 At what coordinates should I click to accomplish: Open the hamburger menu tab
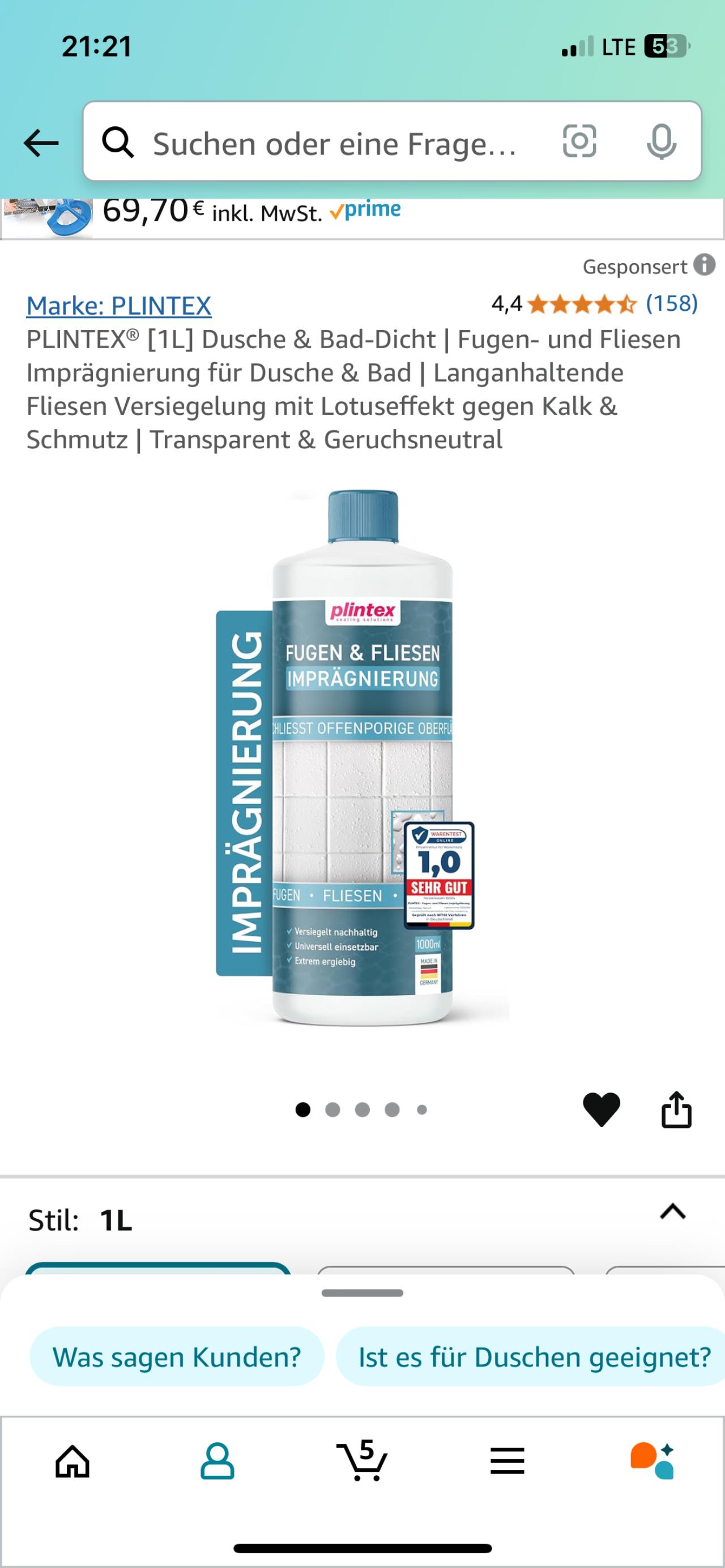click(507, 1462)
